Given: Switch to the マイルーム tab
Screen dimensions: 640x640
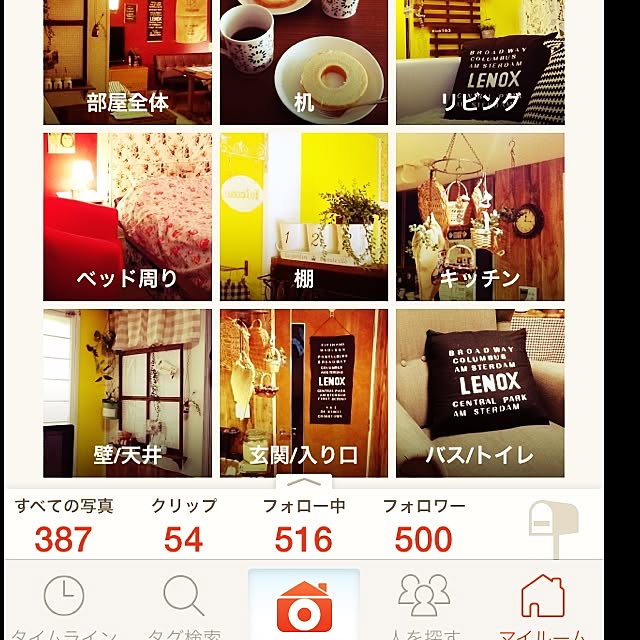Looking at the screenshot, I should pos(543,606).
